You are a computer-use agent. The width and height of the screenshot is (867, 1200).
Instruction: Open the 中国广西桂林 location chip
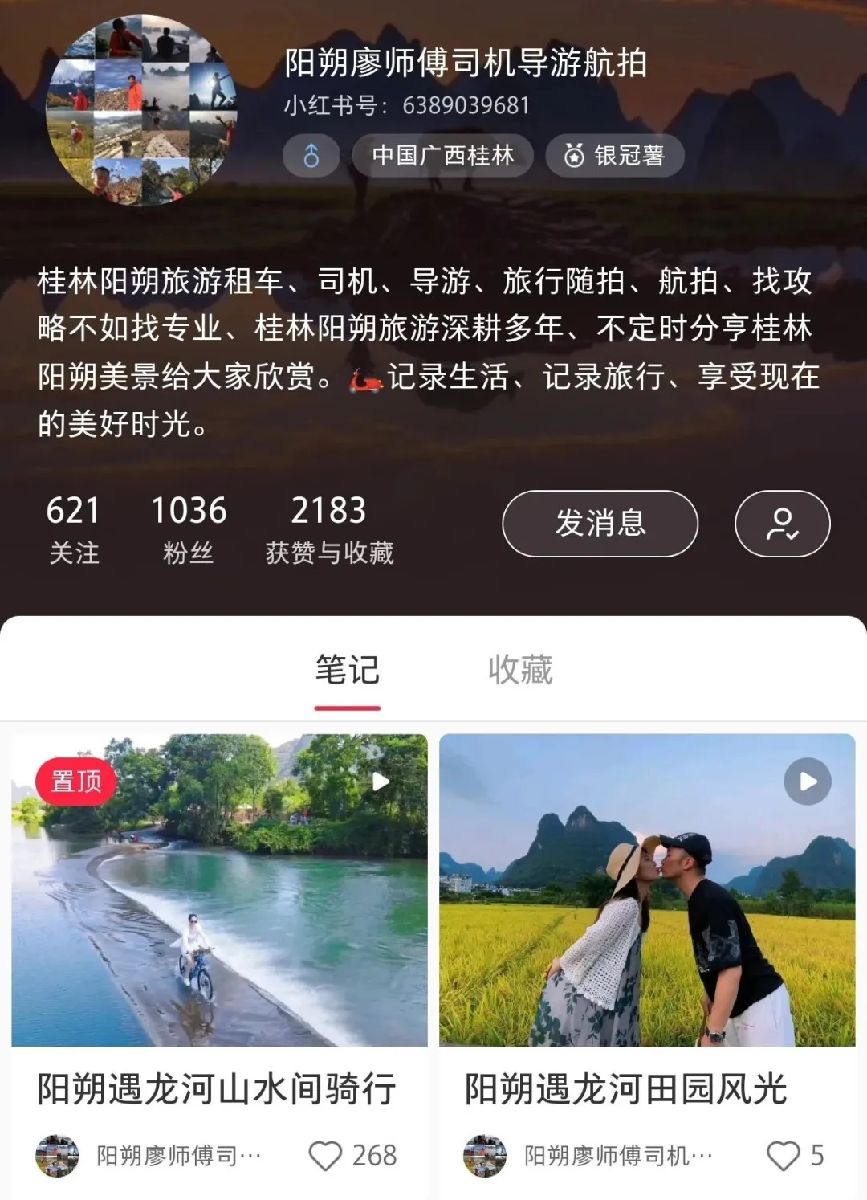[x=442, y=156]
